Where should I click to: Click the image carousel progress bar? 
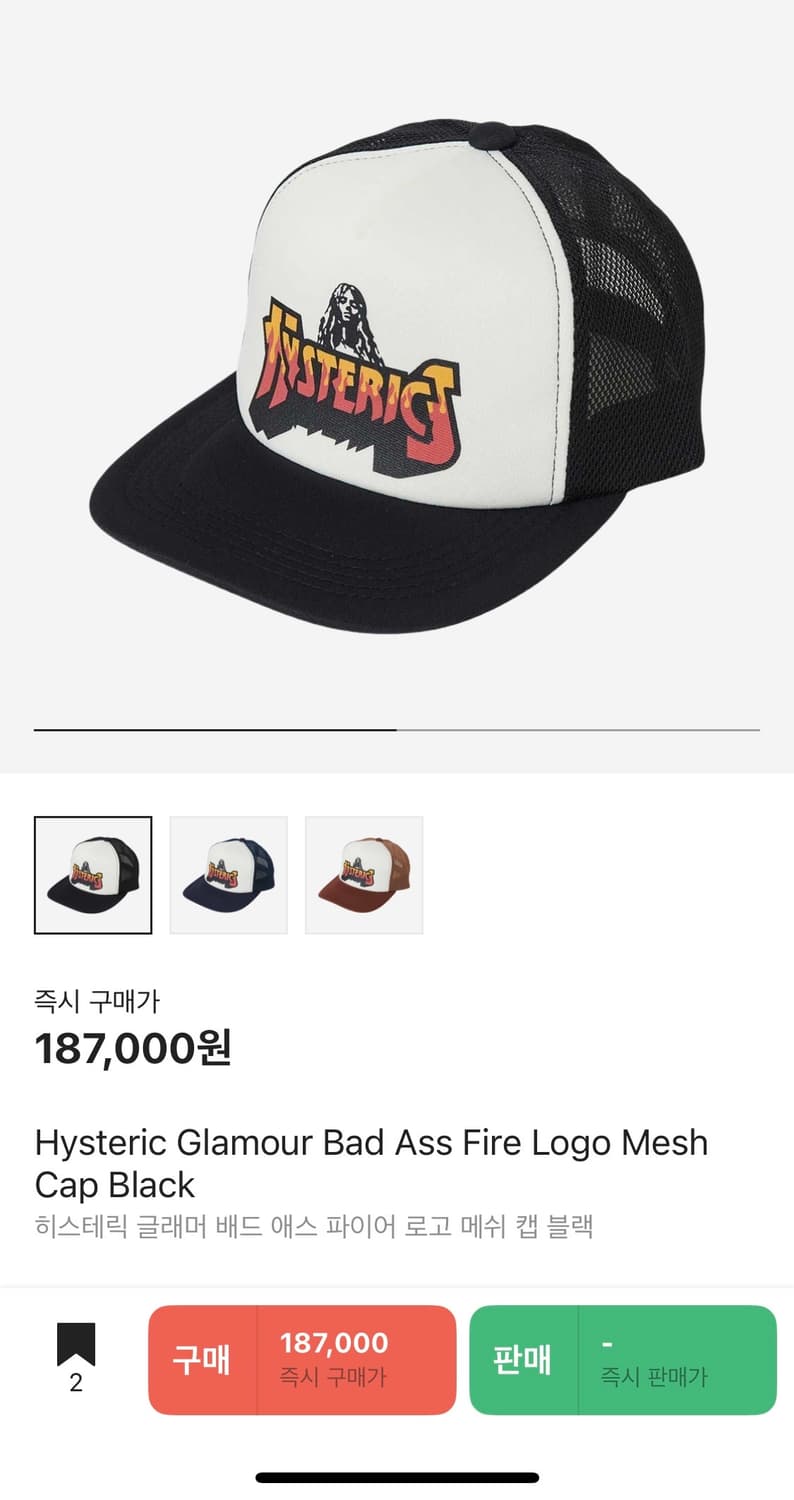pyautogui.click(x=397, y=731)
